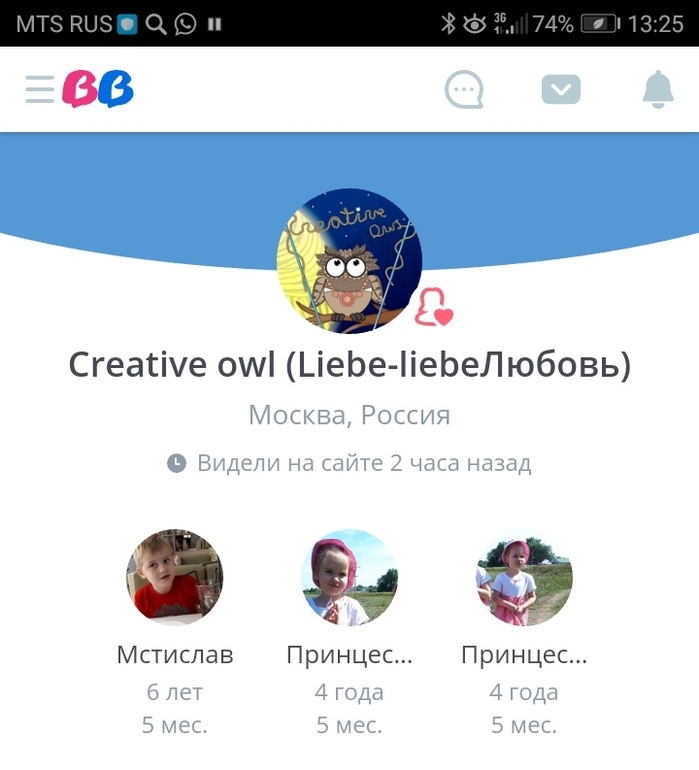Open the chat bubble messages
The width and height of the screenshot is (699, 770).
tap(464, 90)
